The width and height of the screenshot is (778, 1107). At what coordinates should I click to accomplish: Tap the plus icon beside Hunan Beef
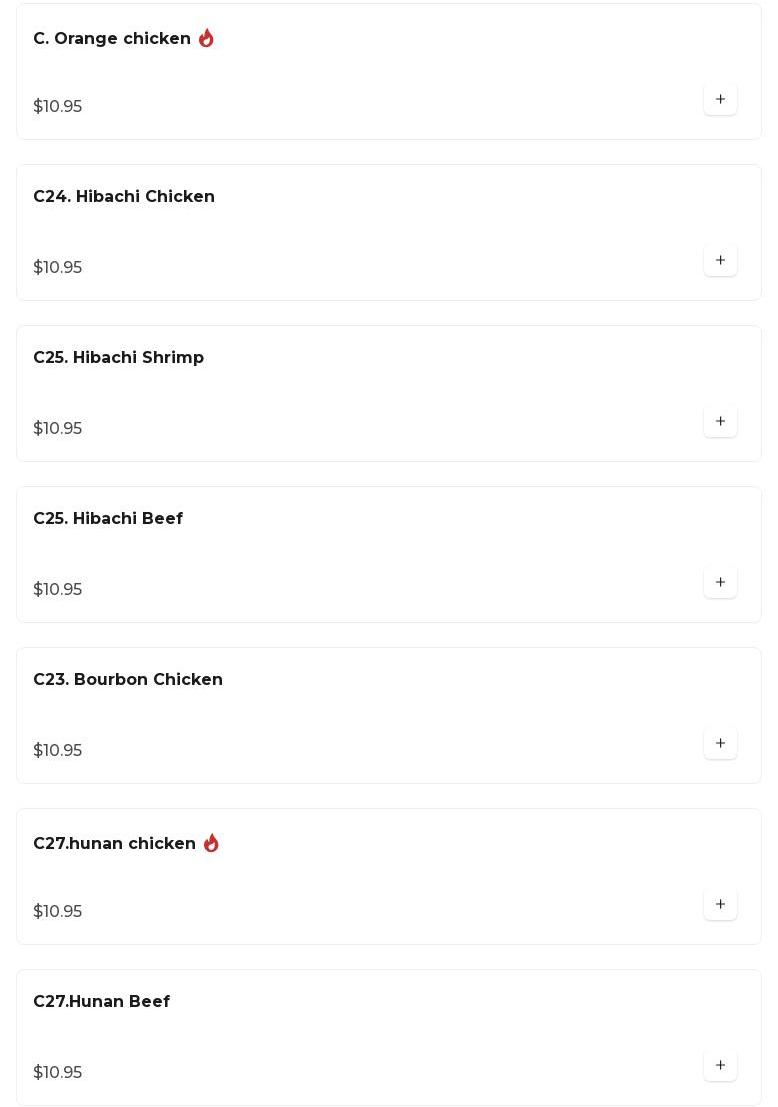[720, 1065]
